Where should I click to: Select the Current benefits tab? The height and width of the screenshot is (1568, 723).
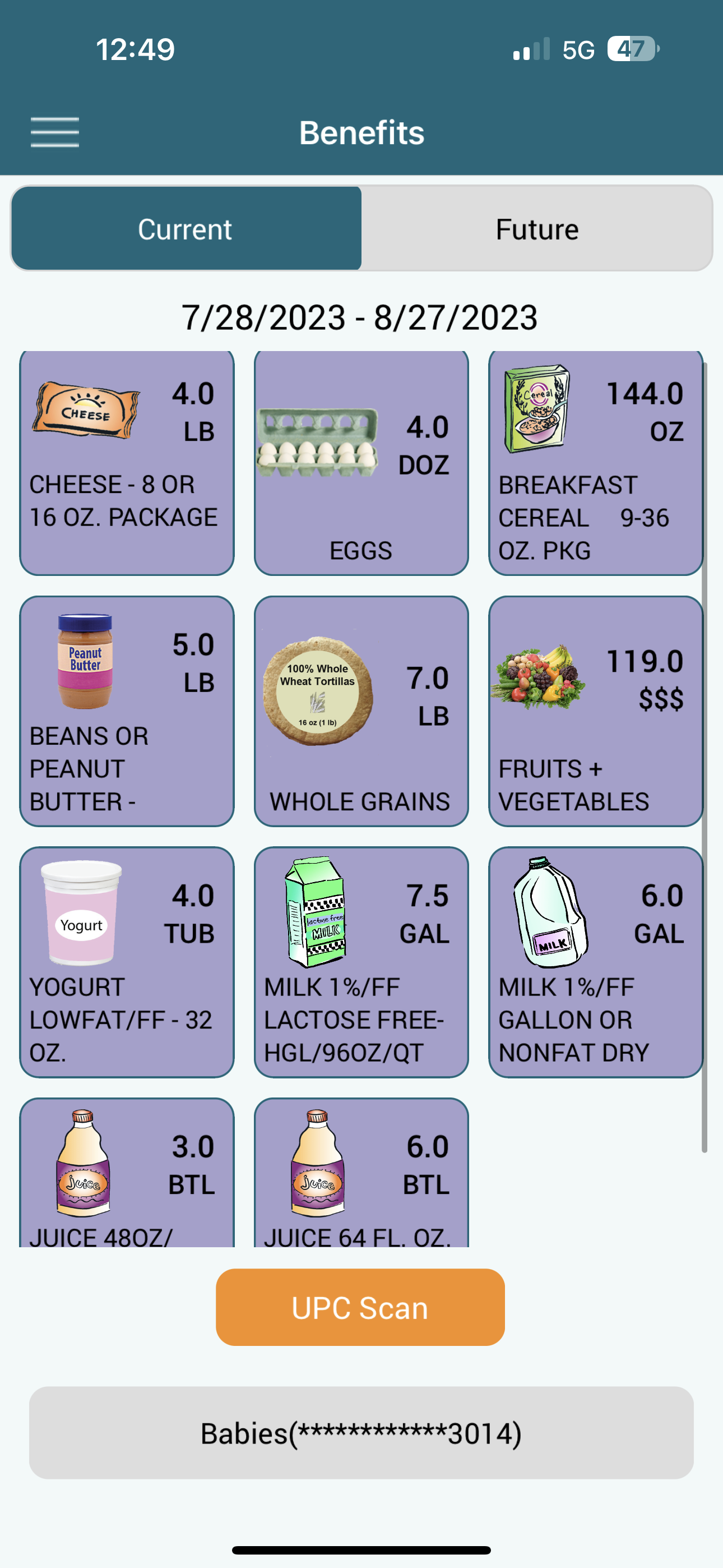(x=186, y=228)
